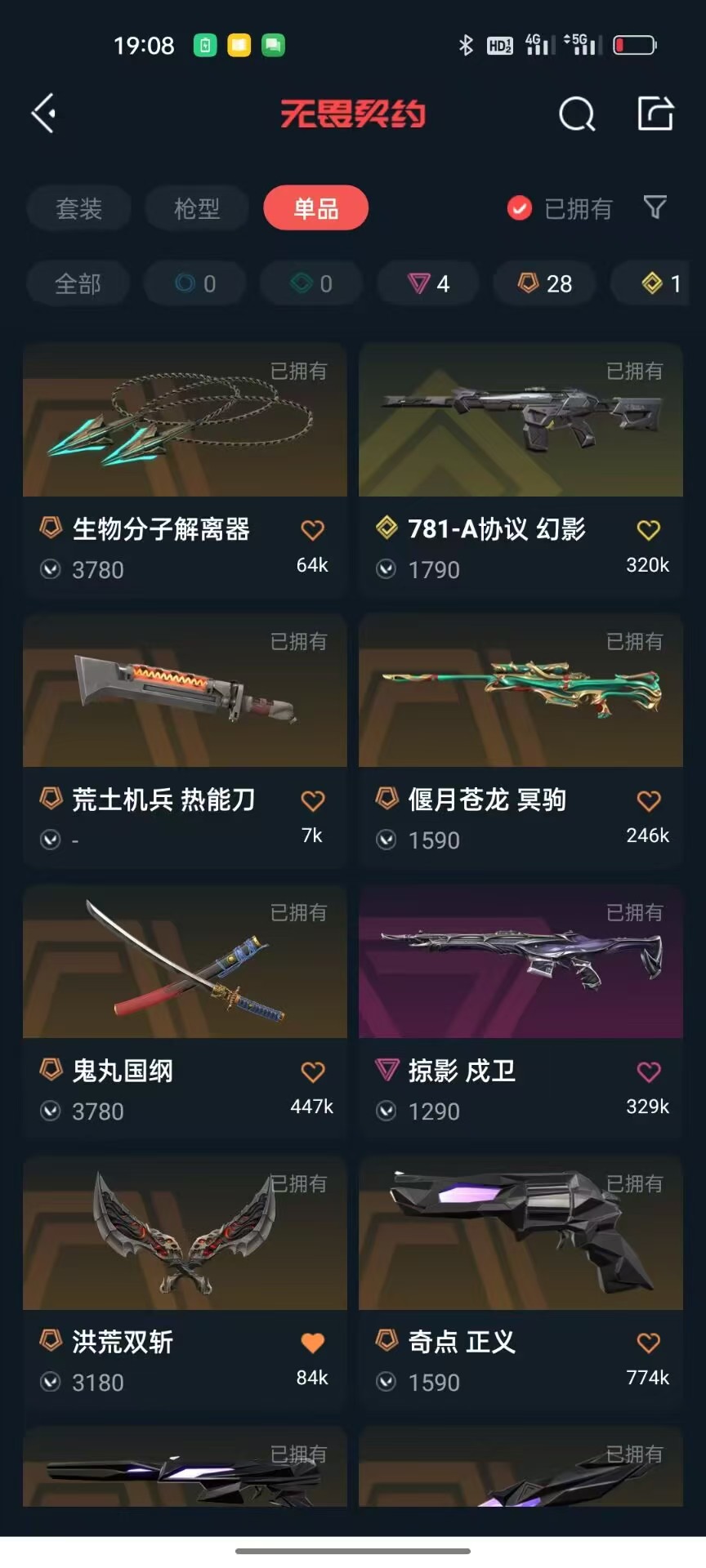Open the funnel filter icon
706x1568 pixels.
[655, 207]
